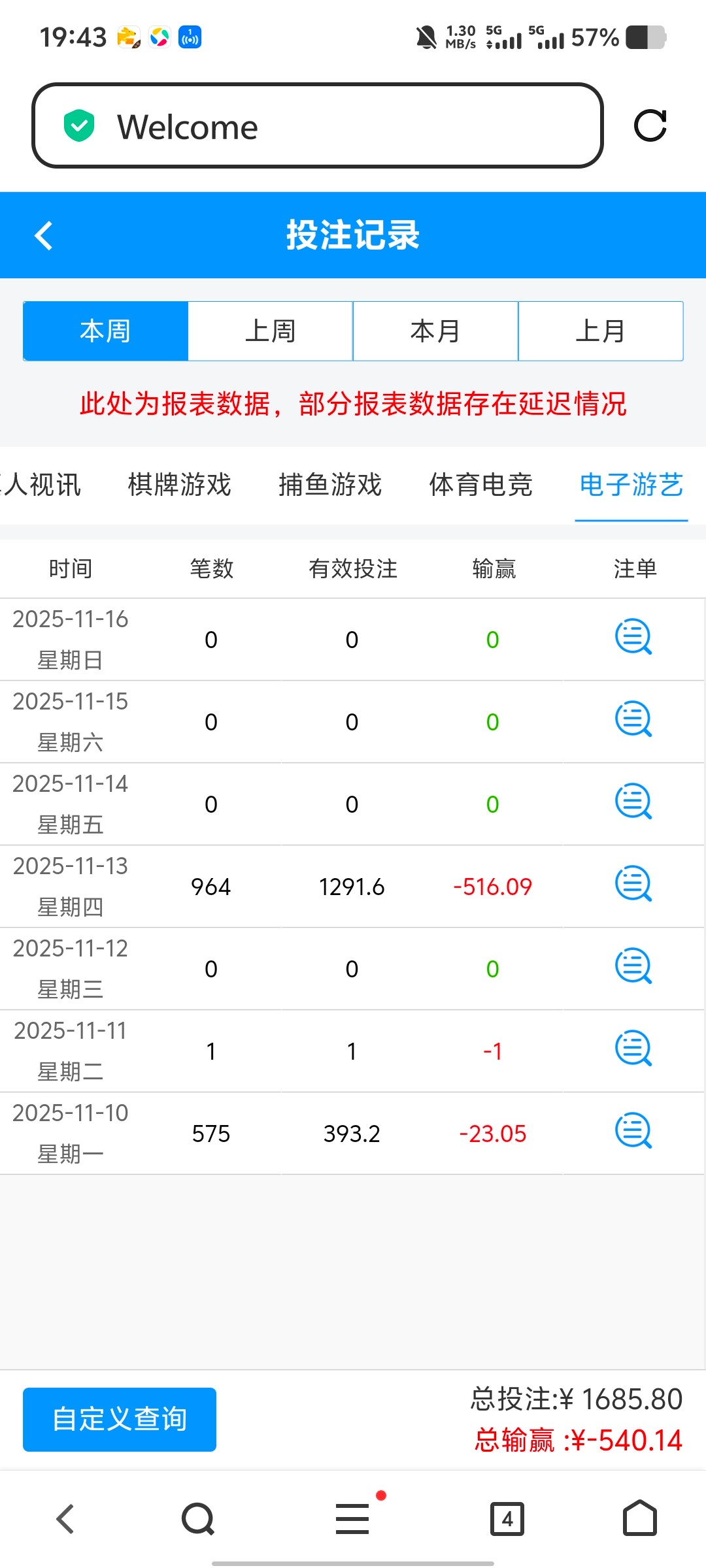Switch to the 上周 period tab

click(x=271, y=331)
